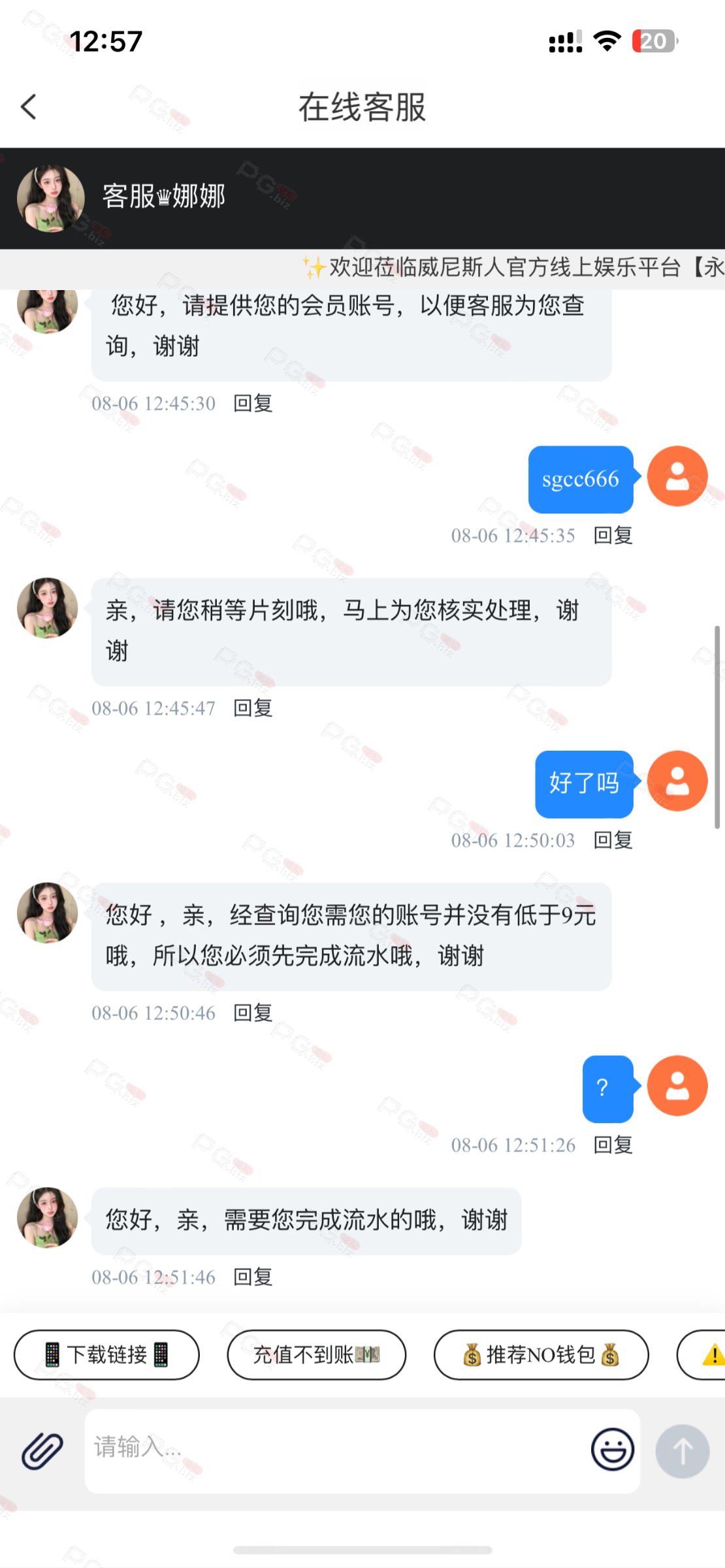Tap 回复 under the 12:45:47 message

pyautogui.click(x=253, y=708)
